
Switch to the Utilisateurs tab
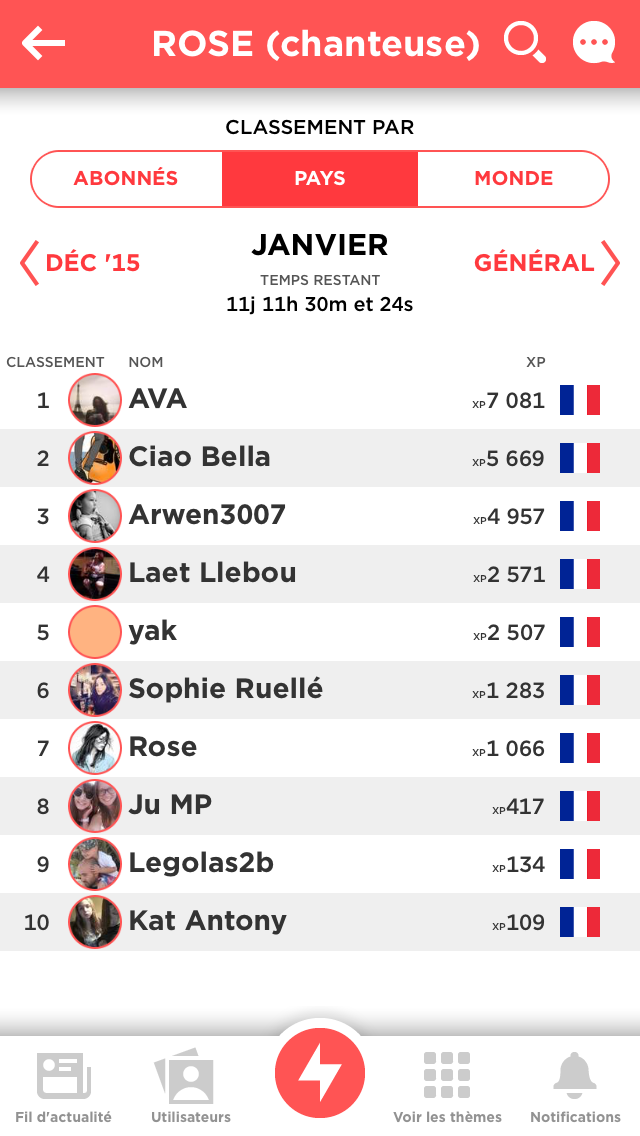click(x=191, y=1087)
